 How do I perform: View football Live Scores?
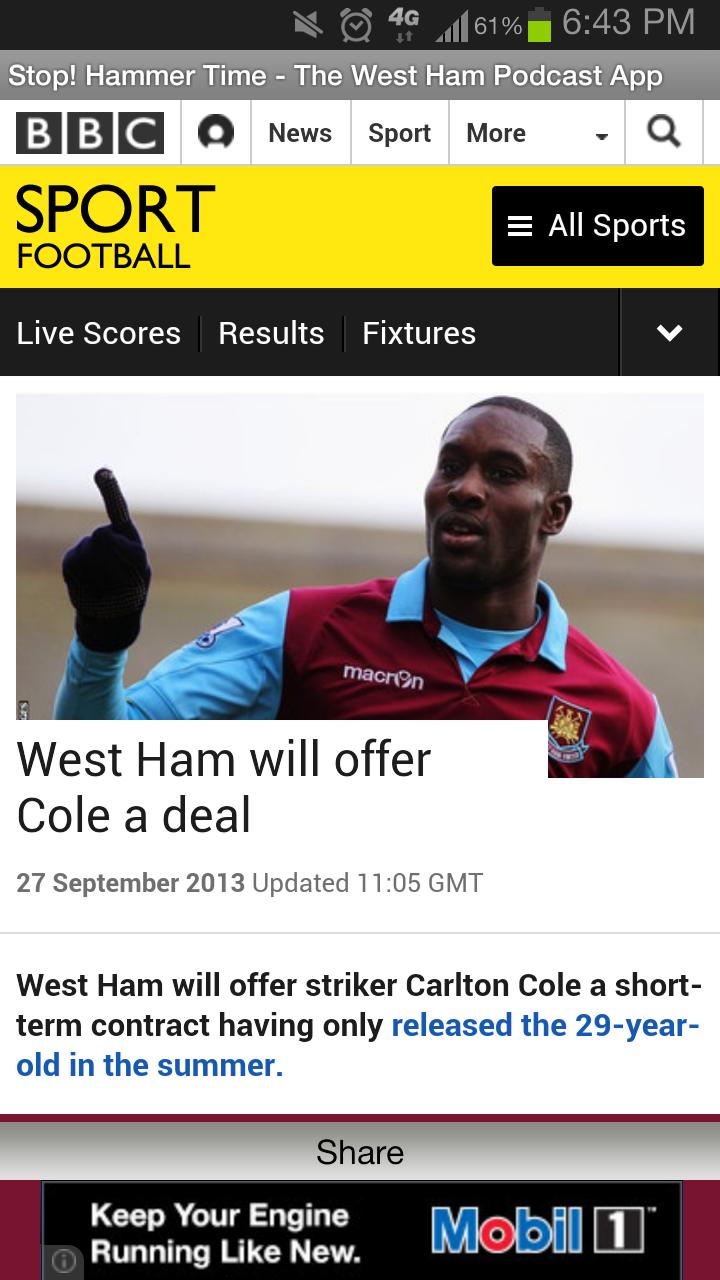(98, 333)
